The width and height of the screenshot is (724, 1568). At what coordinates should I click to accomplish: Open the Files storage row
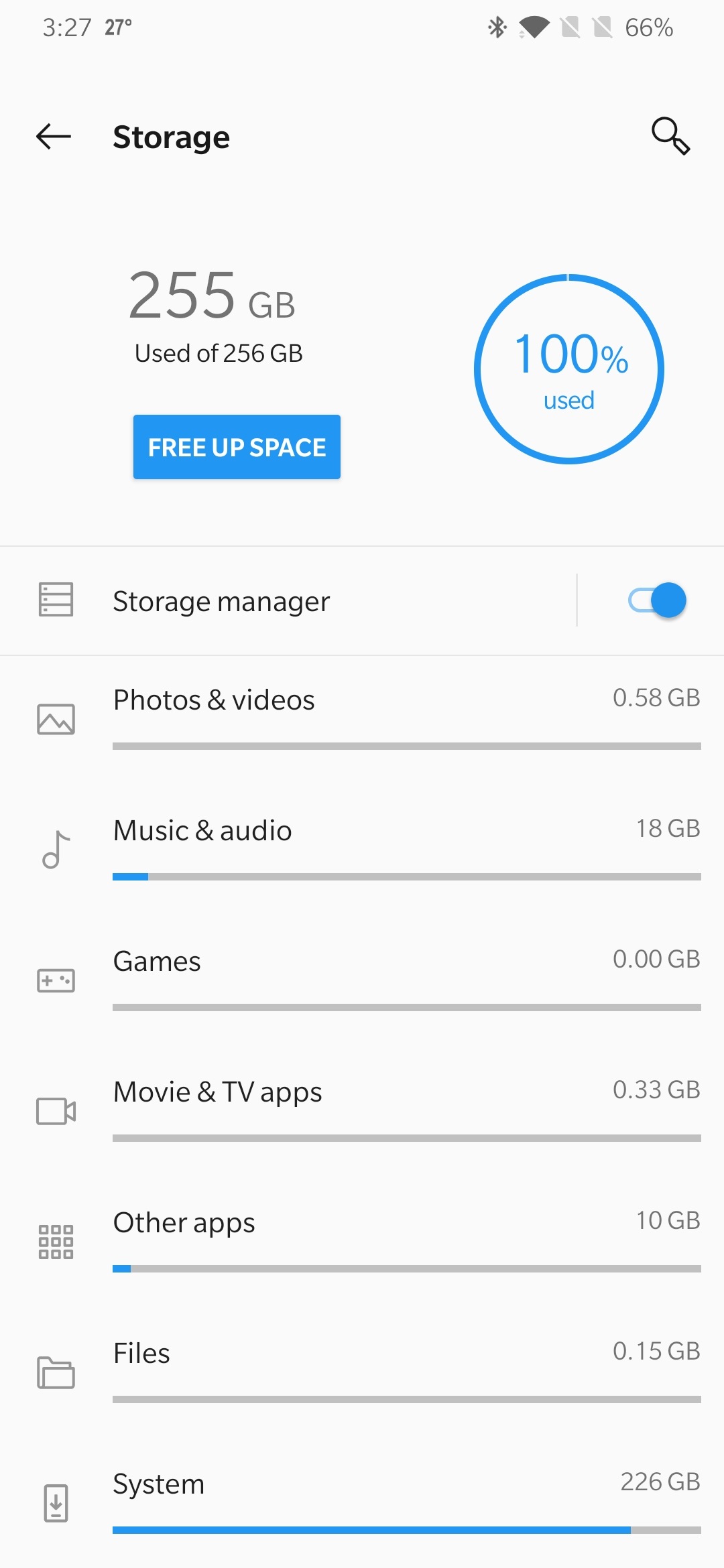pos(362,1372)
